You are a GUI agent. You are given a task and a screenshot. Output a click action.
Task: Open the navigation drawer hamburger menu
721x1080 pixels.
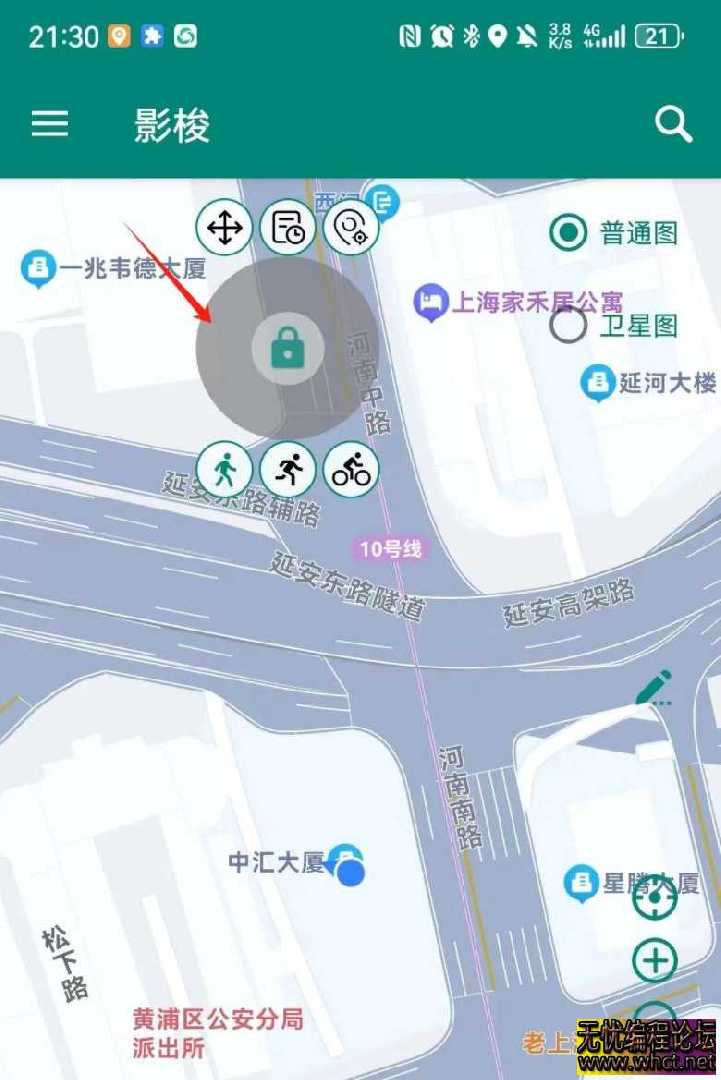click(49, 123)
